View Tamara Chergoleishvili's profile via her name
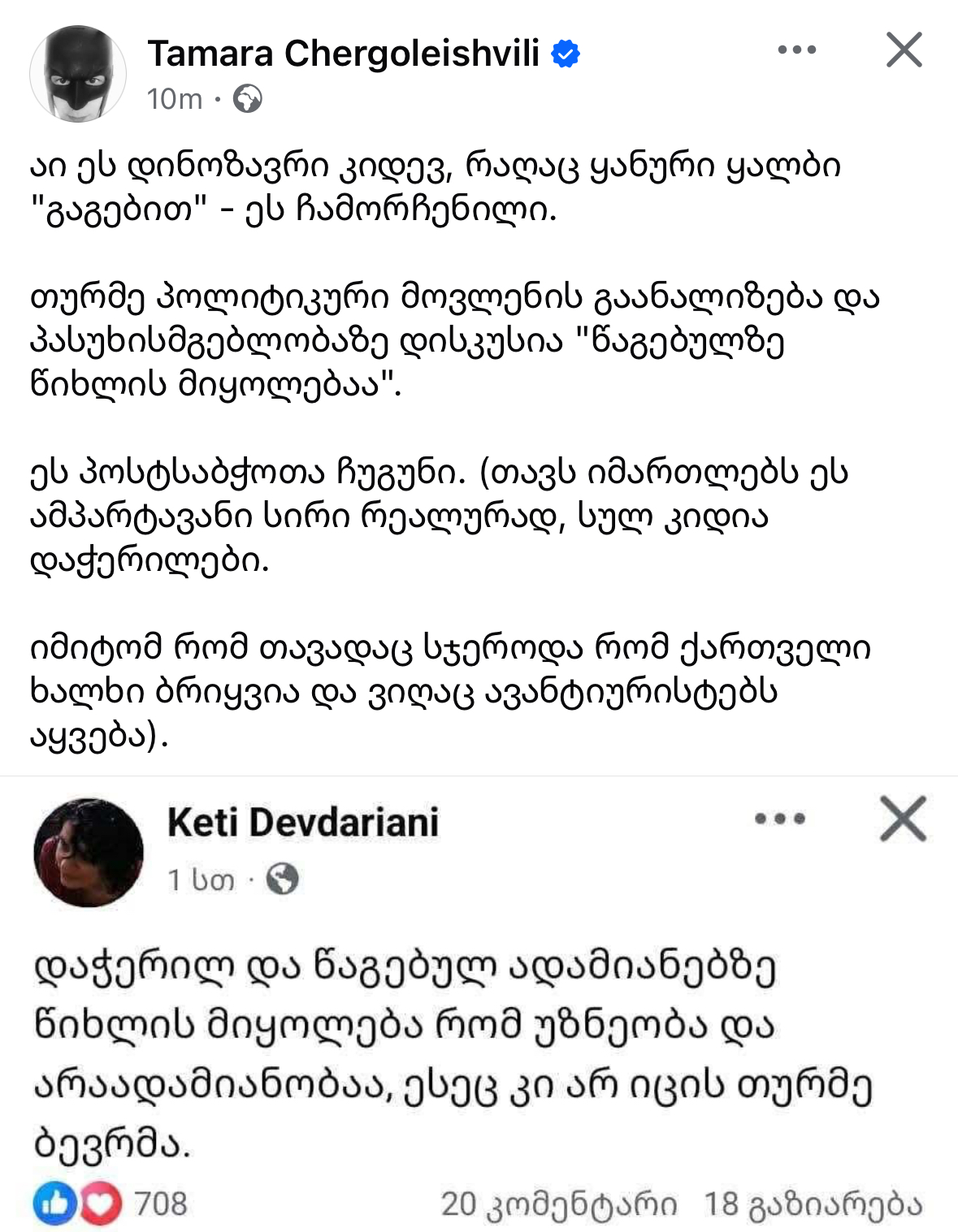The width and height of the screenshot is (958, 1232). point(343,54)
